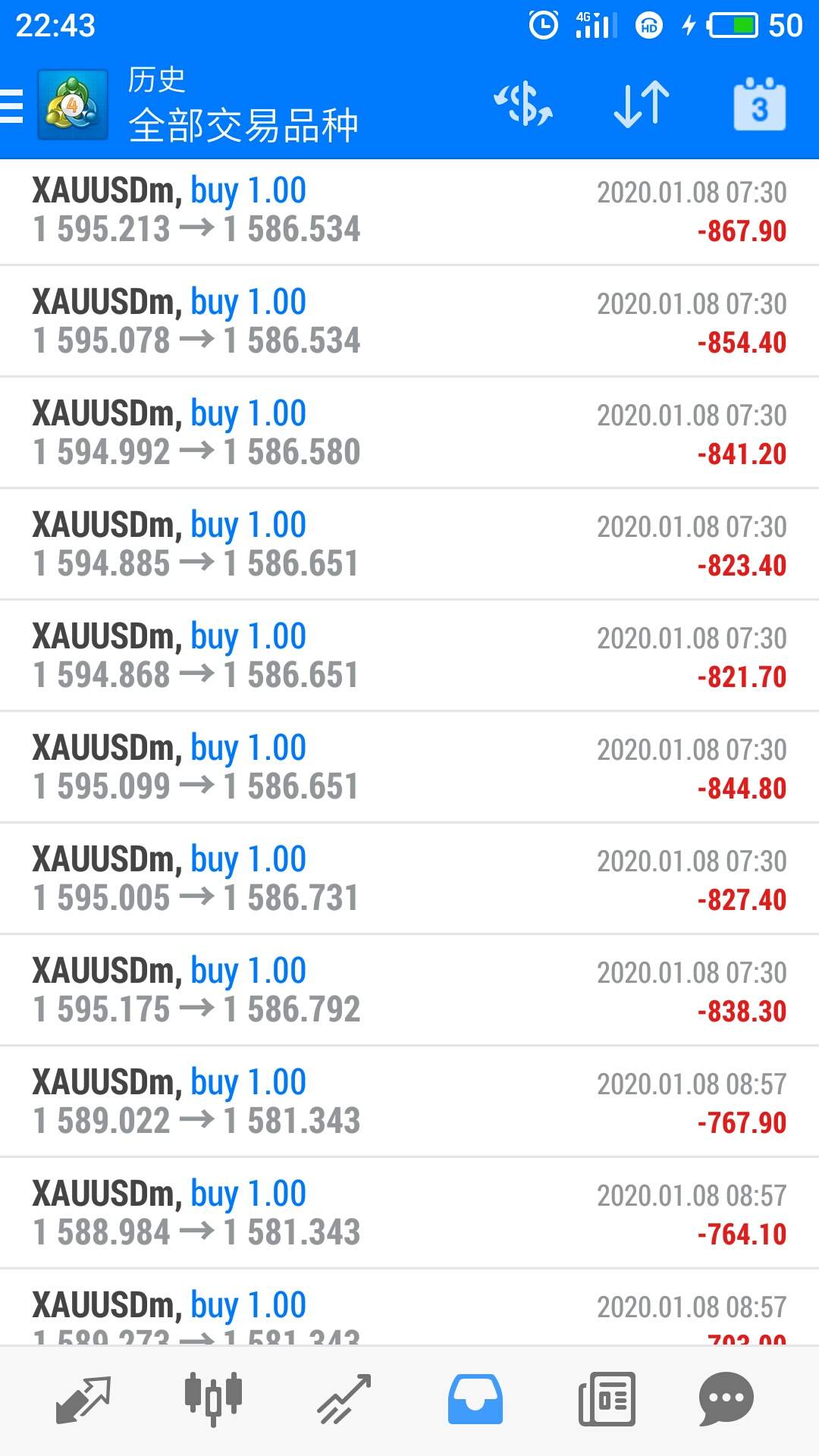
Task: Select the History tab
Action: pyautogui.click(x=475, y=1399)
